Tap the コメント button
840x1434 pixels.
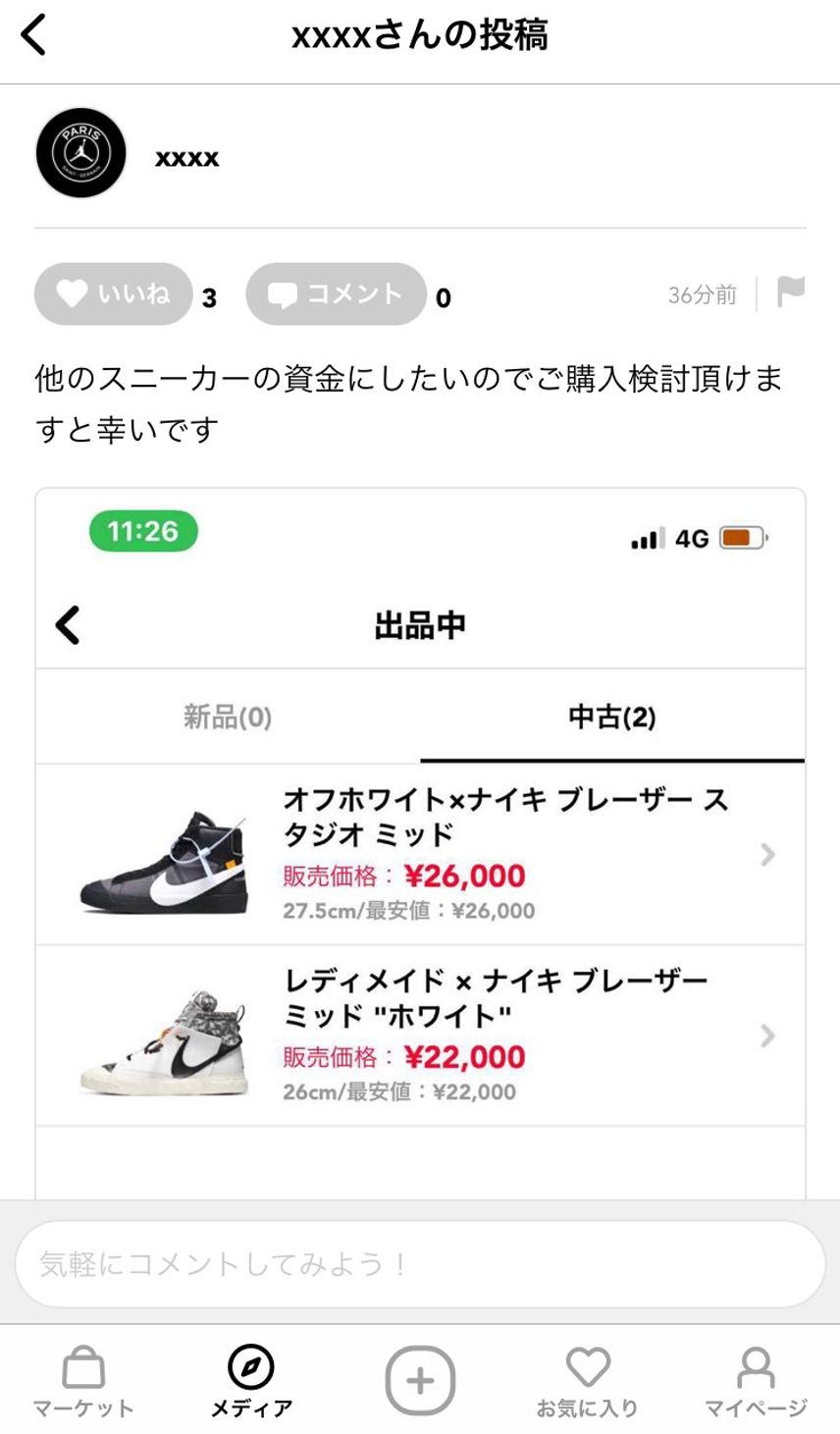pos(336,294)
